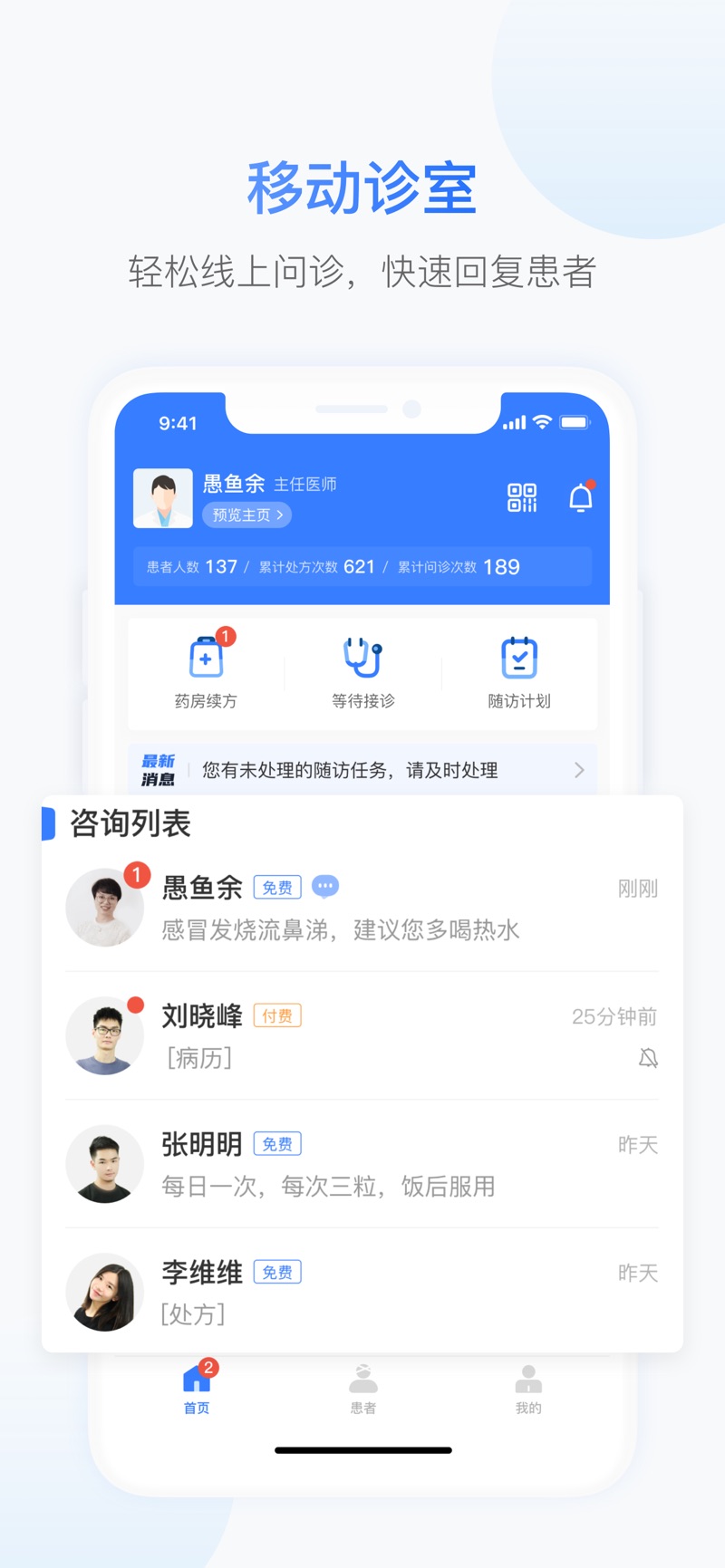Click the chat bubble icon next to 愚鱼余

(x=324, y=887)
